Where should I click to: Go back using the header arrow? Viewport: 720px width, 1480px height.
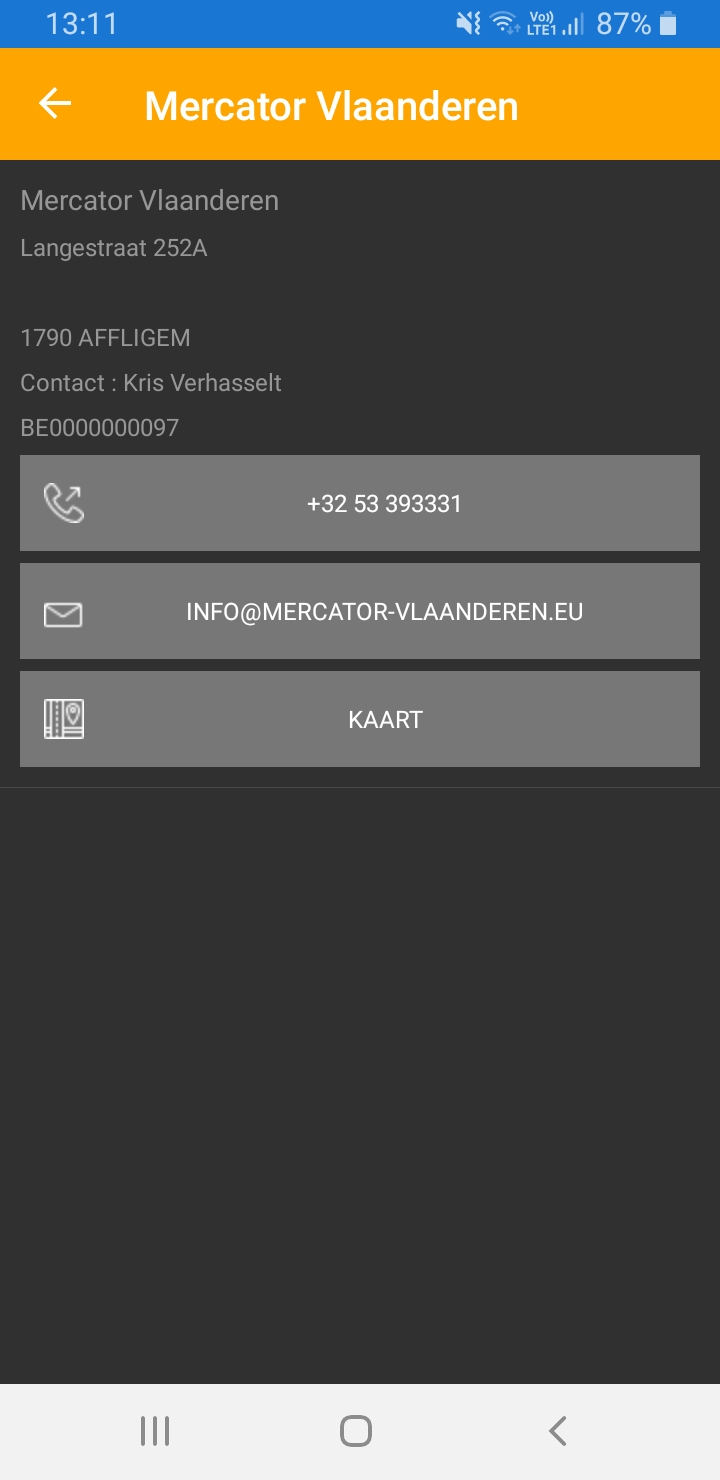coord(55,104)
